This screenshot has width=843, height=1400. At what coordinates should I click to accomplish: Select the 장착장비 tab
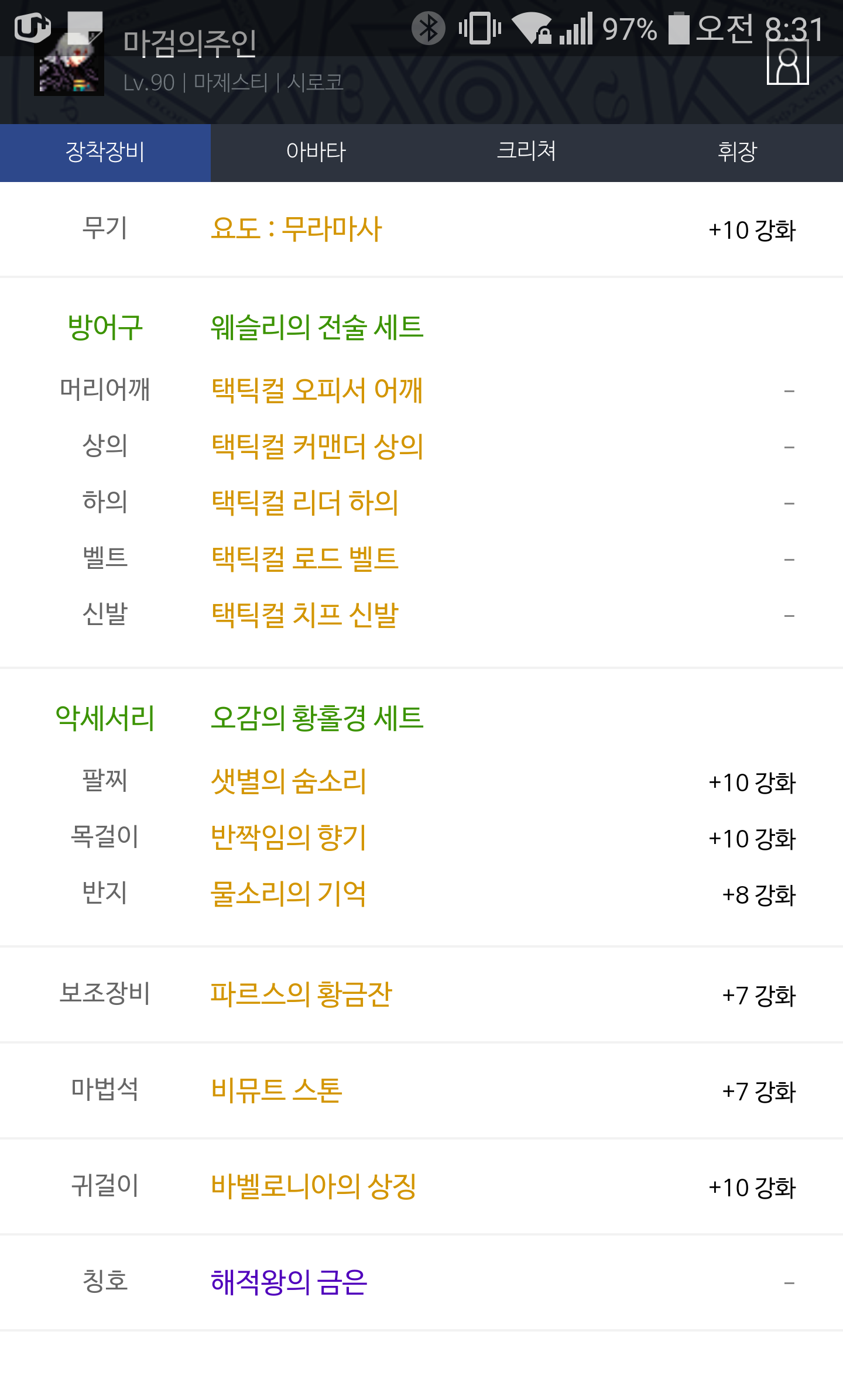click(x=105, y=152)
